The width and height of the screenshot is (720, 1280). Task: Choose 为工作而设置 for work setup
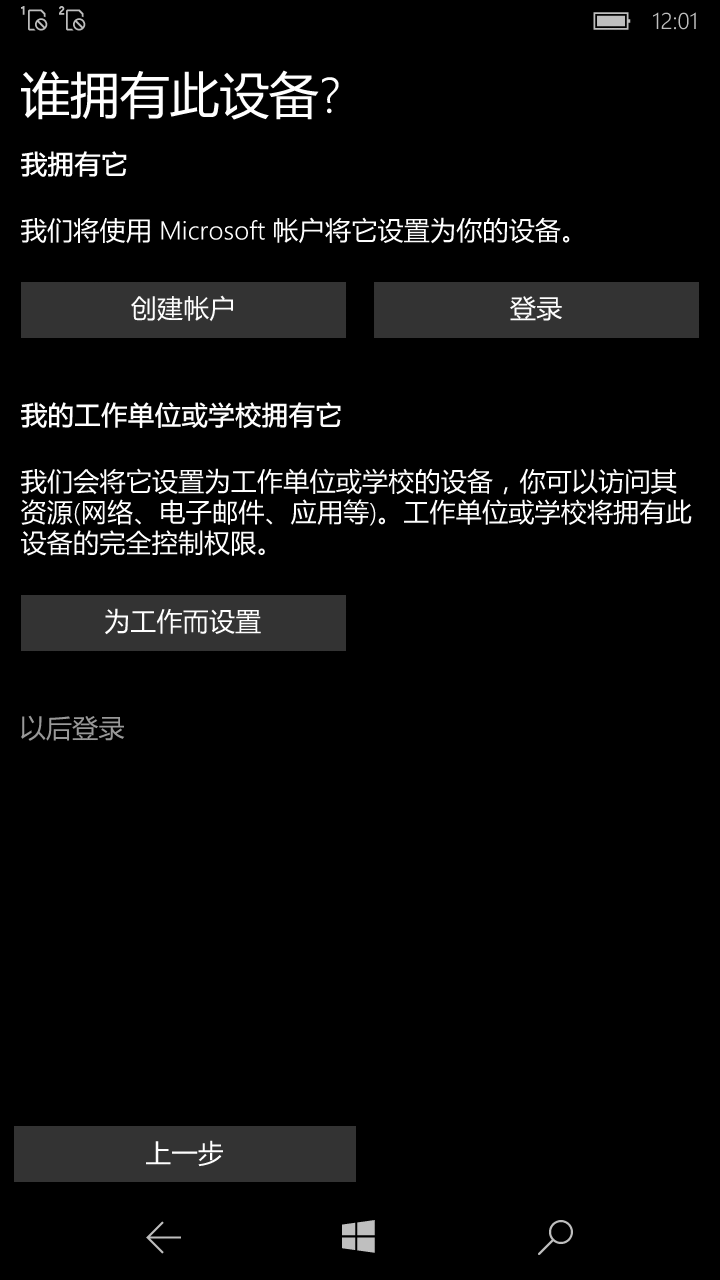(x=183, y=622)
